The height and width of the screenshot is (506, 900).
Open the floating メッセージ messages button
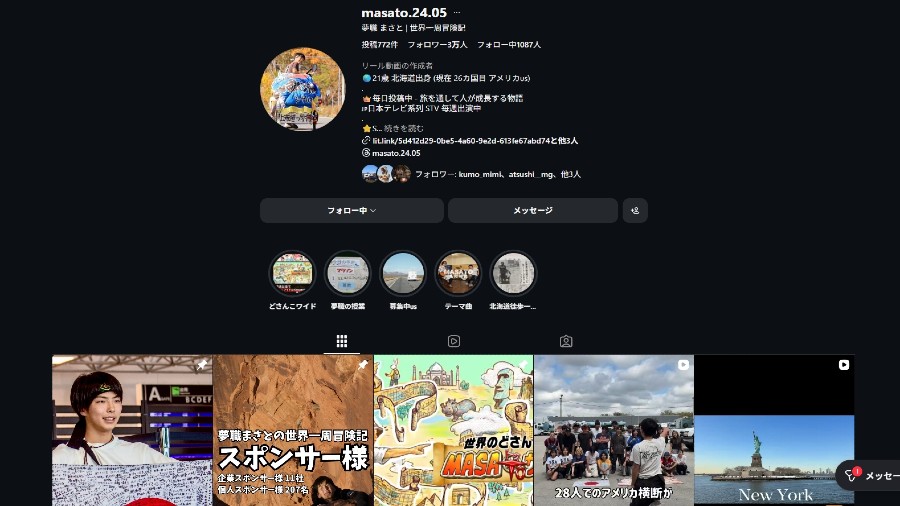869,476
